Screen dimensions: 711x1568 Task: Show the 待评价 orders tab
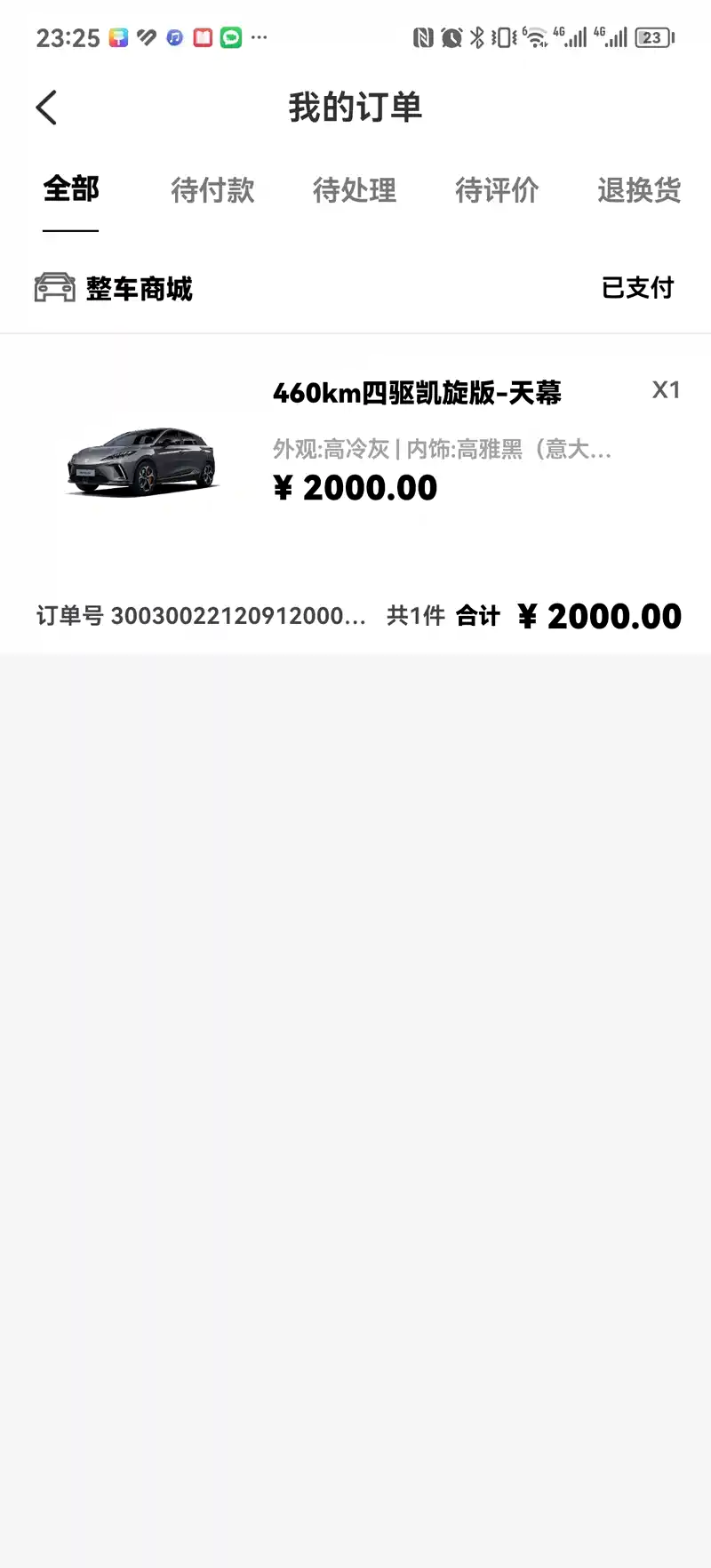497,190
